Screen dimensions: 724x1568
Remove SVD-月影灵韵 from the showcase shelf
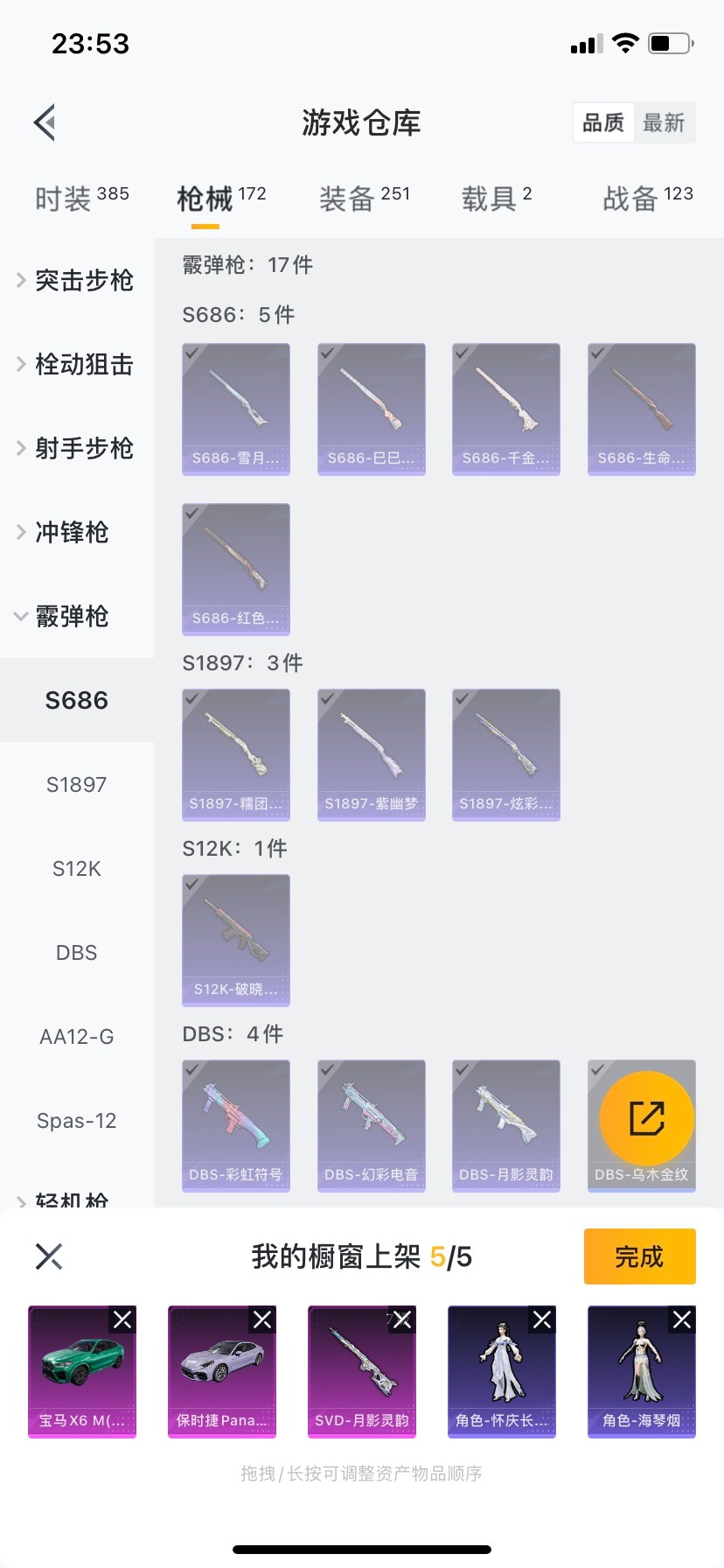click(x=402, y=1319)
